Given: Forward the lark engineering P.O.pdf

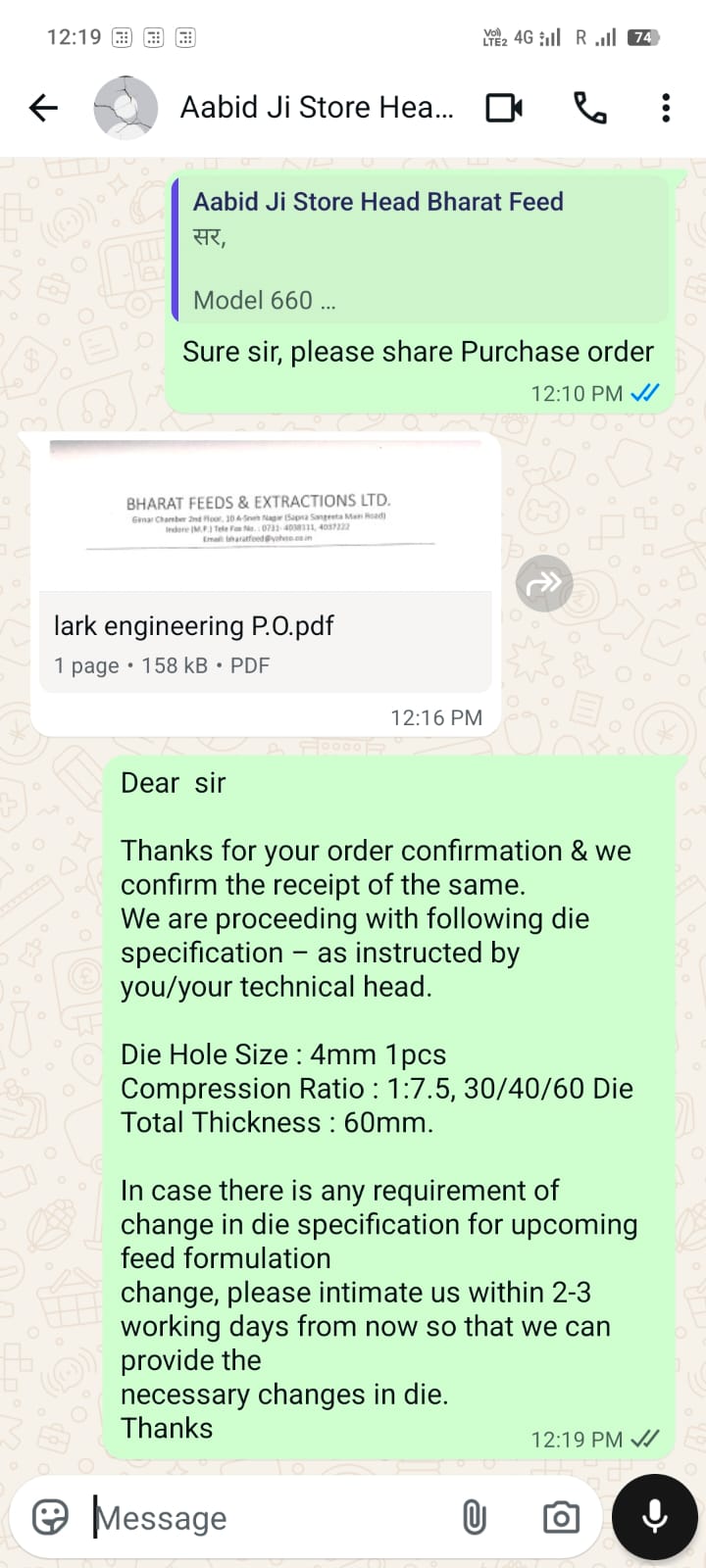Looking at the screenshot, I should [544, 584].
